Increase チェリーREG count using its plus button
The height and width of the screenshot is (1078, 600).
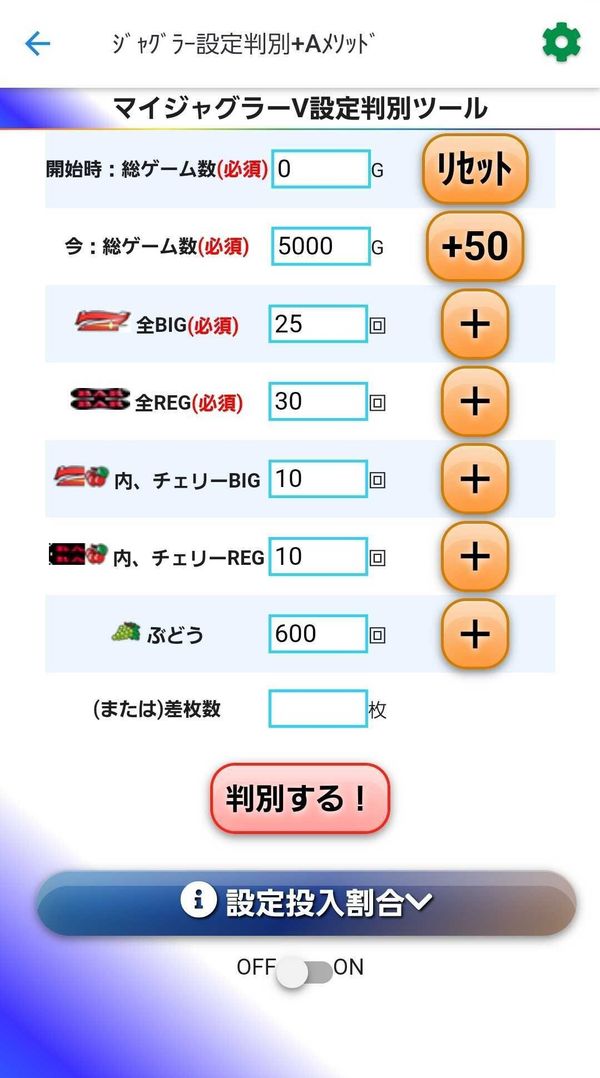click(475, 556)
